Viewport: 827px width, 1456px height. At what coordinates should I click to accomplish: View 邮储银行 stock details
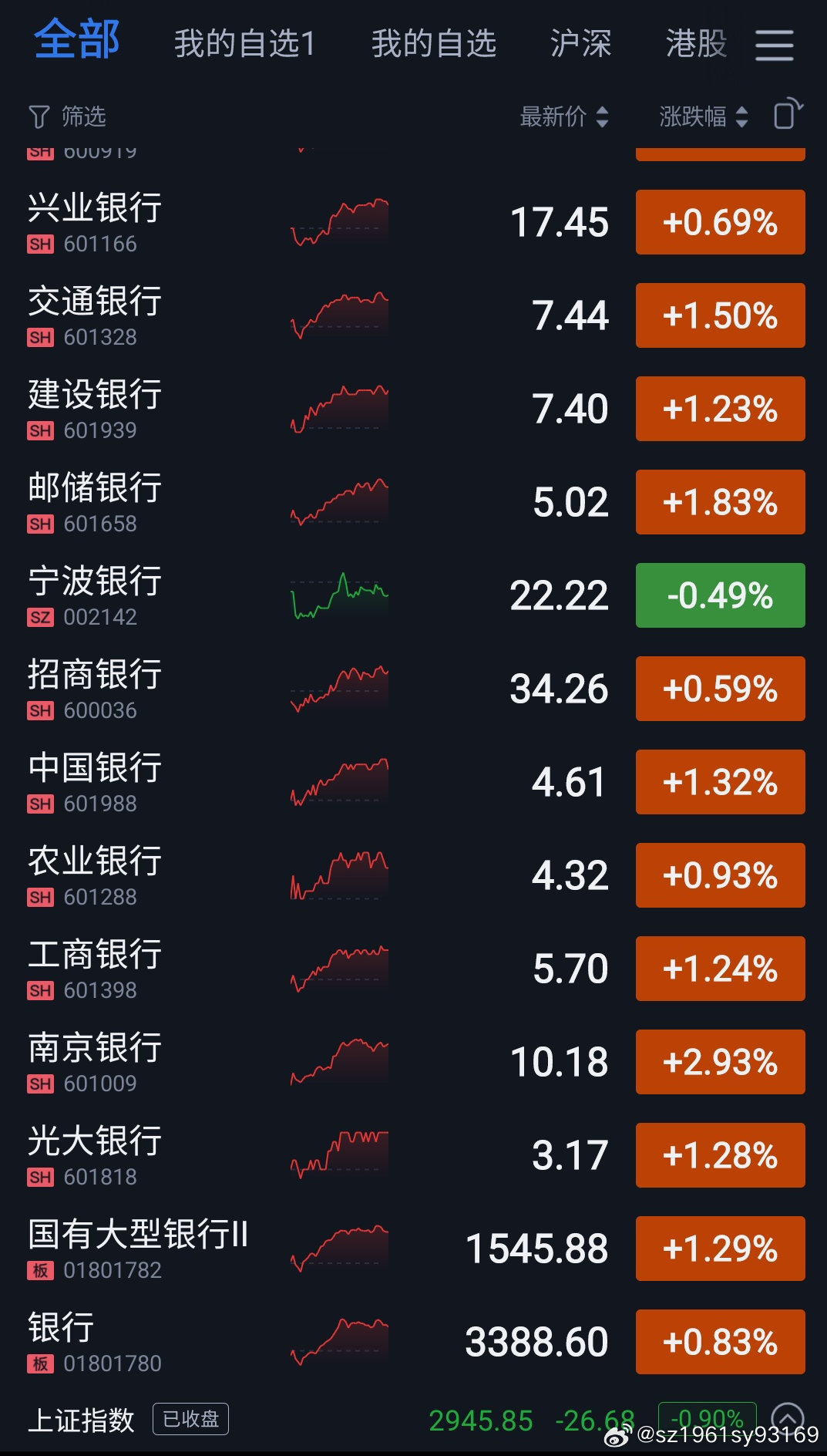(413, 502)
